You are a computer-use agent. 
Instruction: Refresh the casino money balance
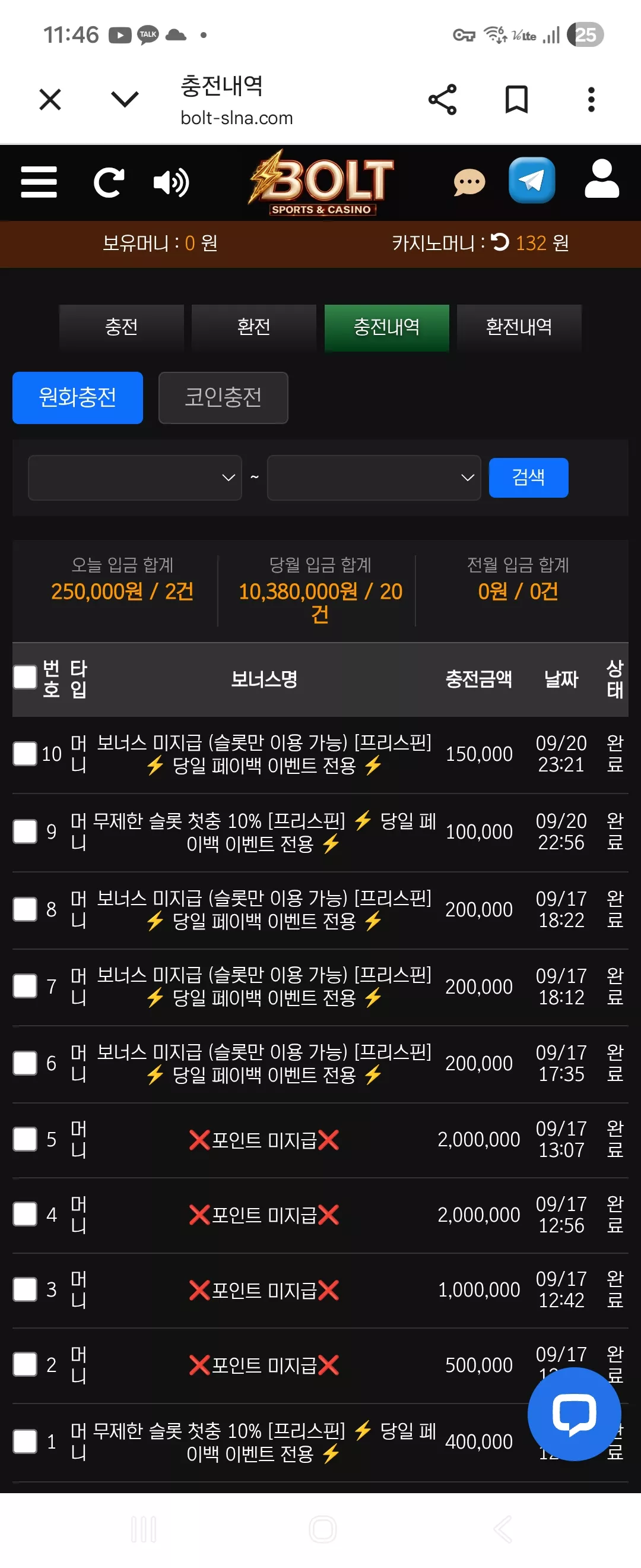(500, 242)
